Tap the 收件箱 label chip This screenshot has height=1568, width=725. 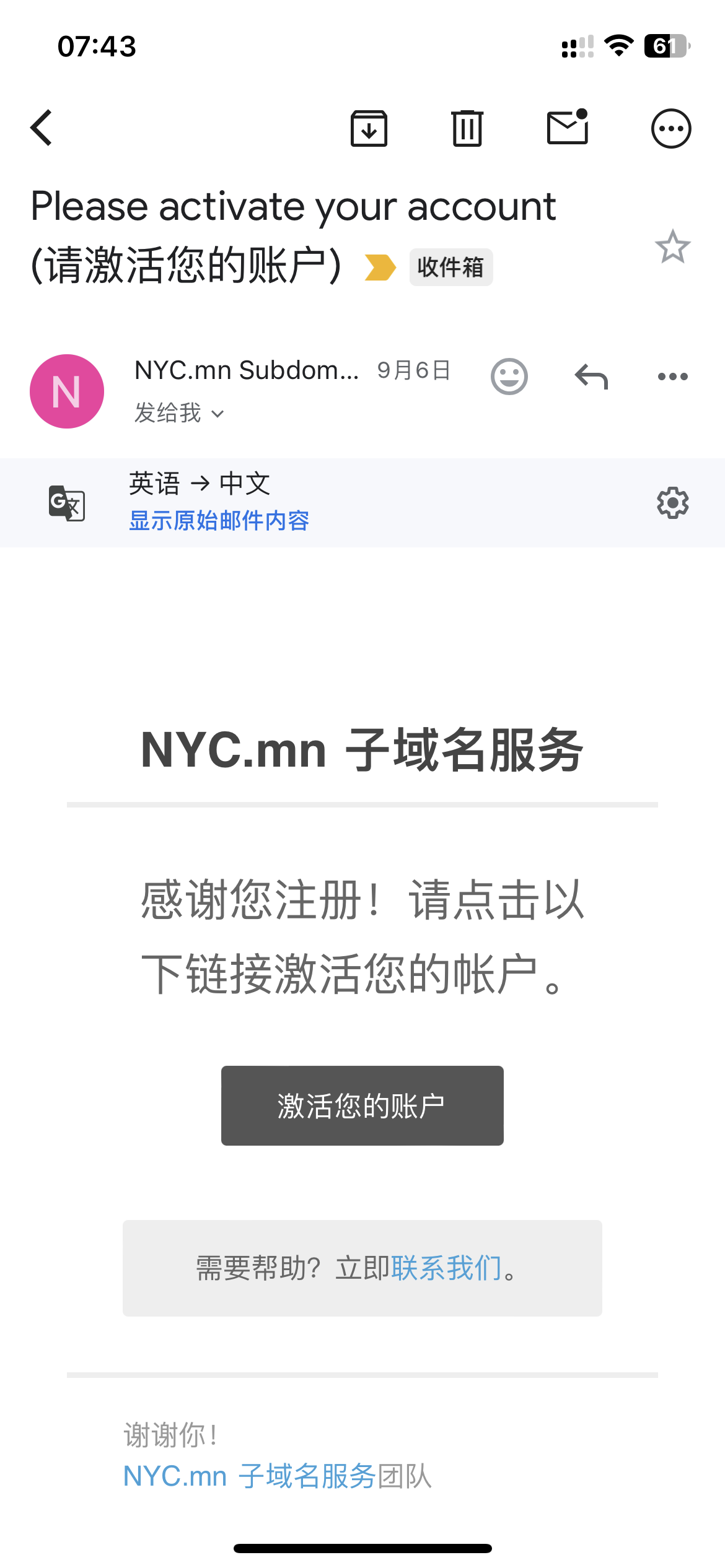tap(450, 267)
